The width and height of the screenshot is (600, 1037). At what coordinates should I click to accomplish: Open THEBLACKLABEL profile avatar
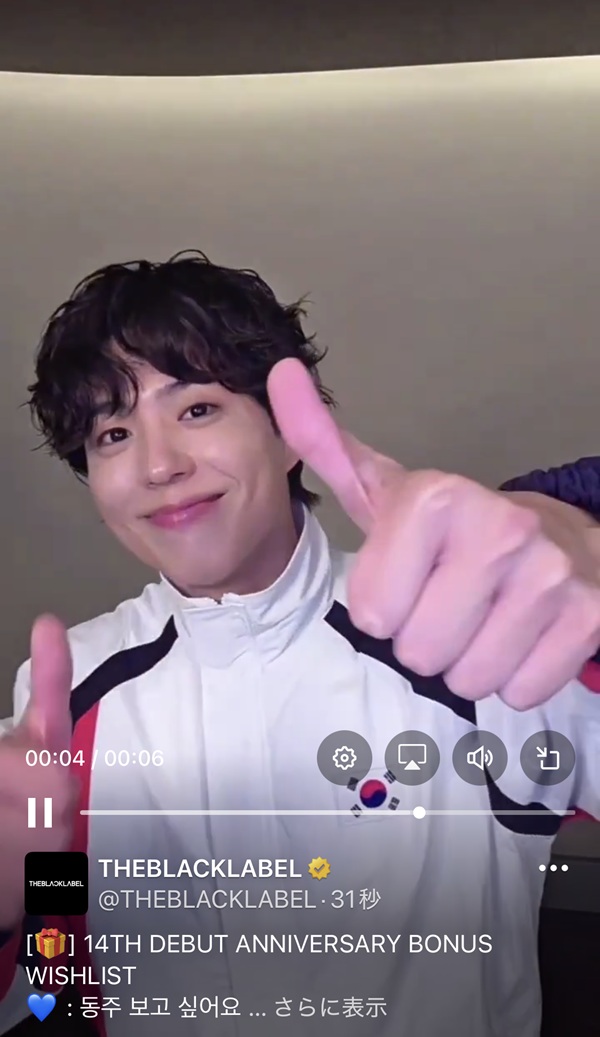point(56,883)
